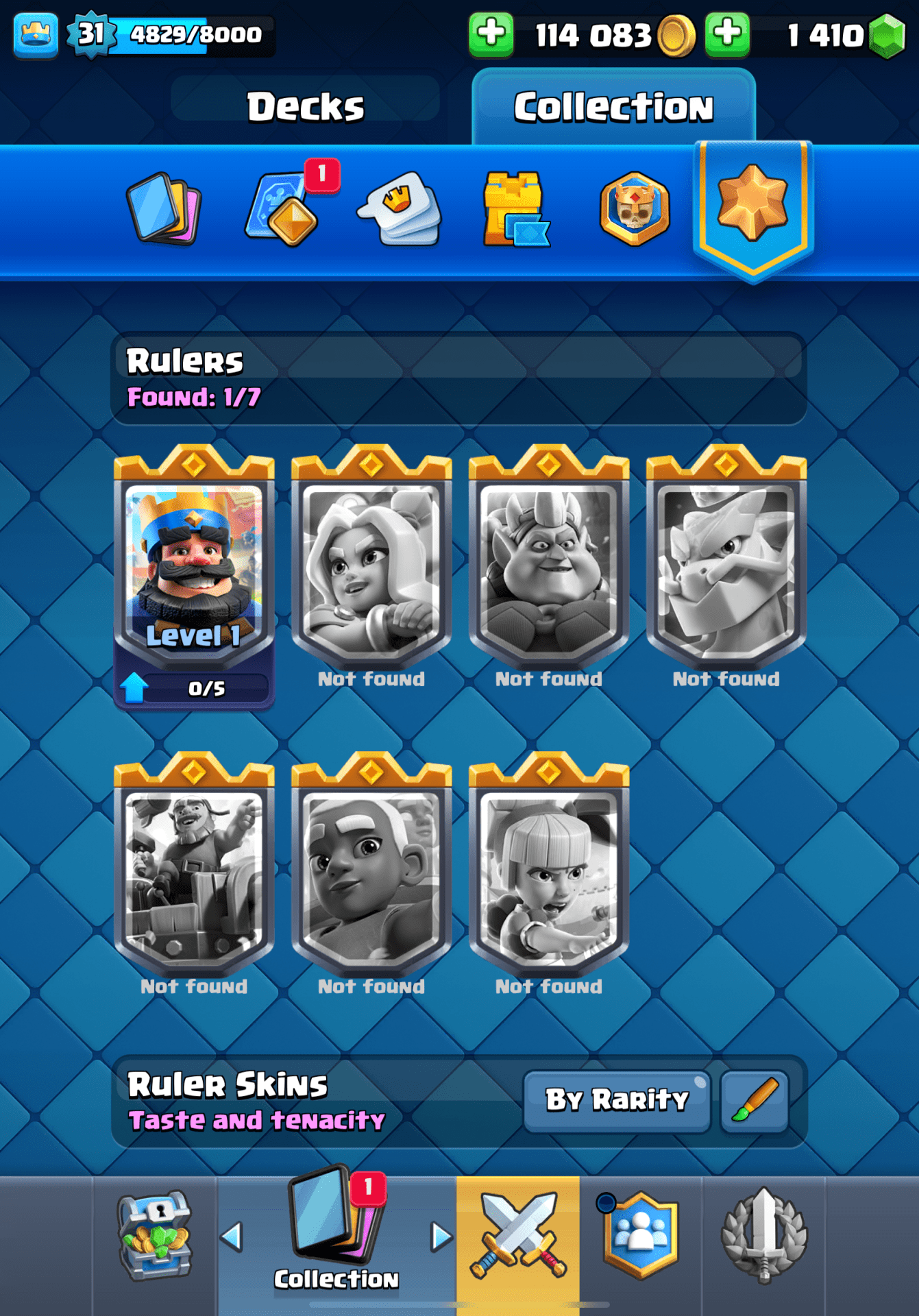
Task: Tap the paintbrush skins button
Action: [755, 1100]
